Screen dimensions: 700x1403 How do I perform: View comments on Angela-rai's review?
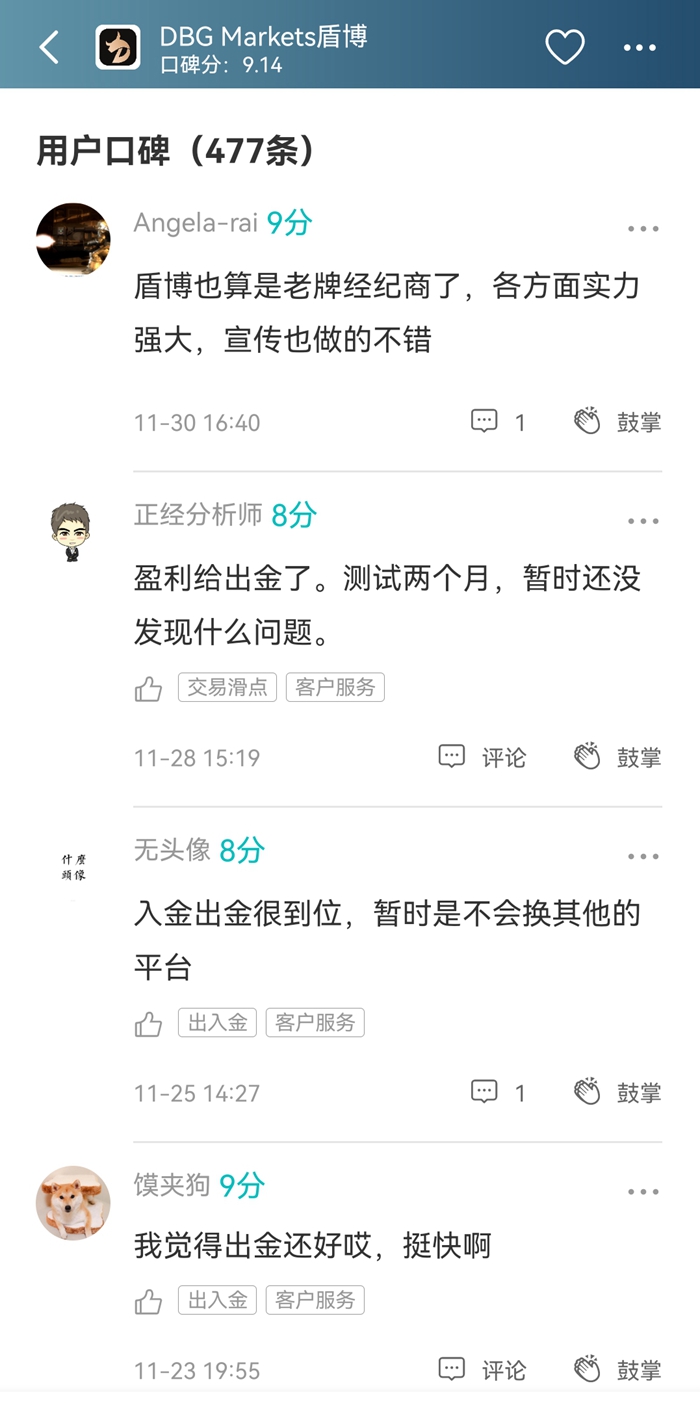click(x=498, y=422)
